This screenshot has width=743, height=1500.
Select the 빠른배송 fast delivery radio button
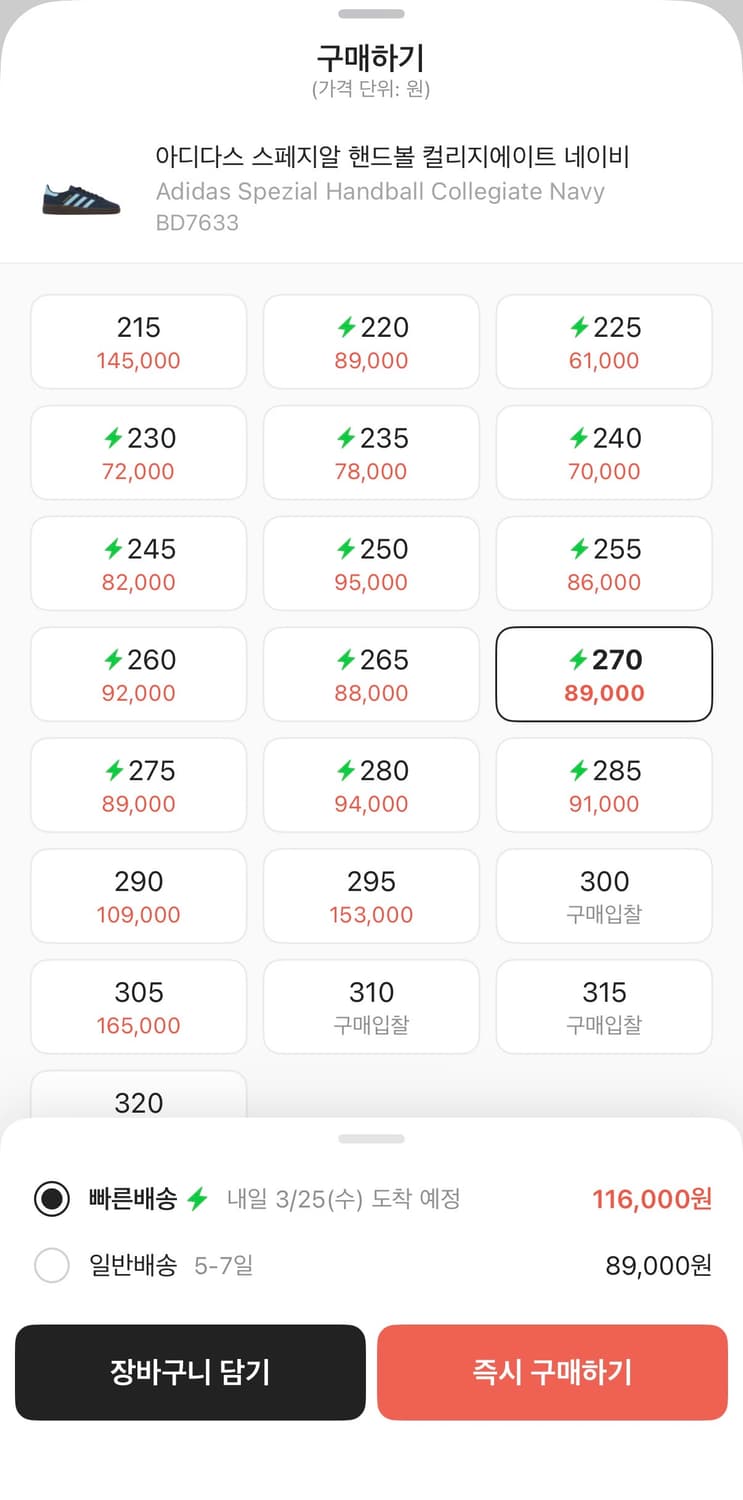[x=52, y=1199]
